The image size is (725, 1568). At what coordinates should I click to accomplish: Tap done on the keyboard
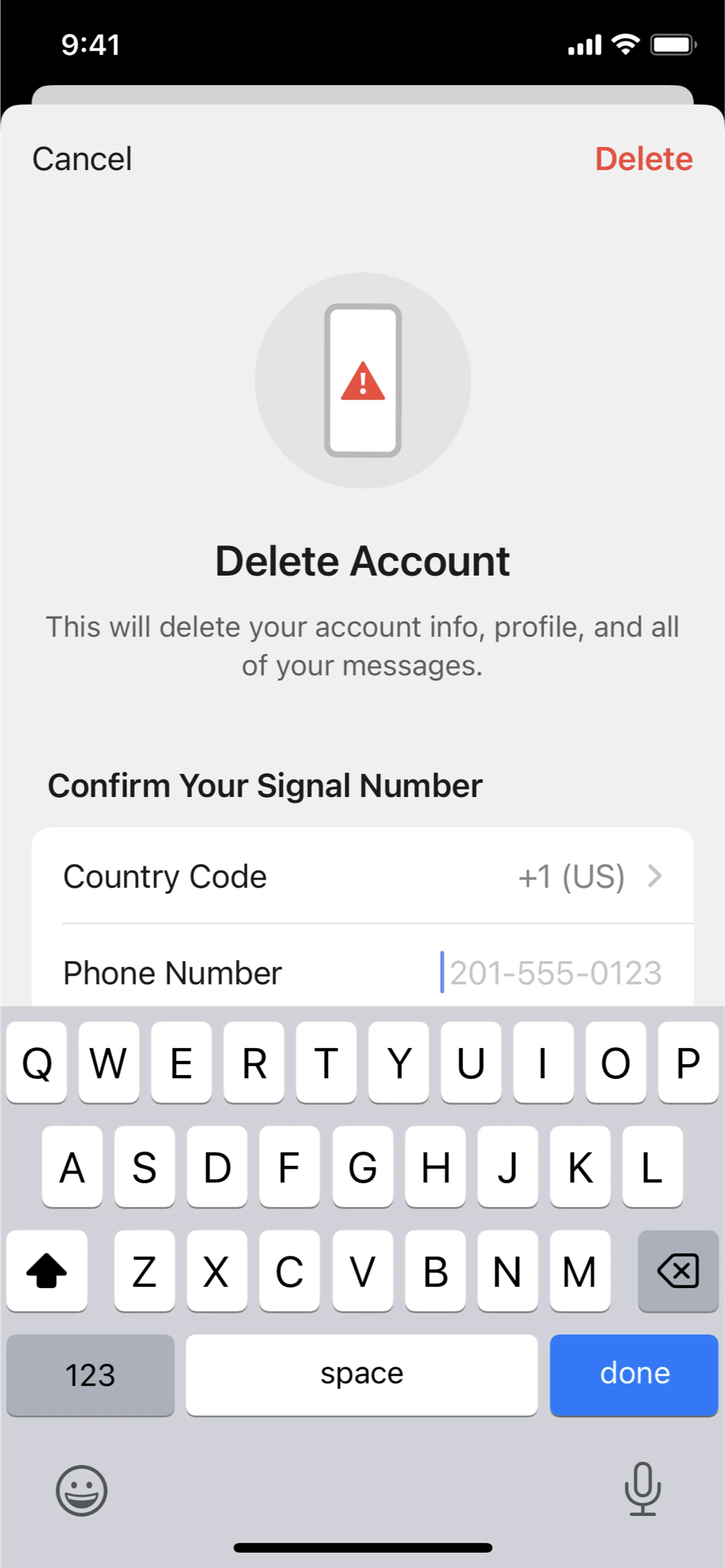click(x=634, y=1374)
